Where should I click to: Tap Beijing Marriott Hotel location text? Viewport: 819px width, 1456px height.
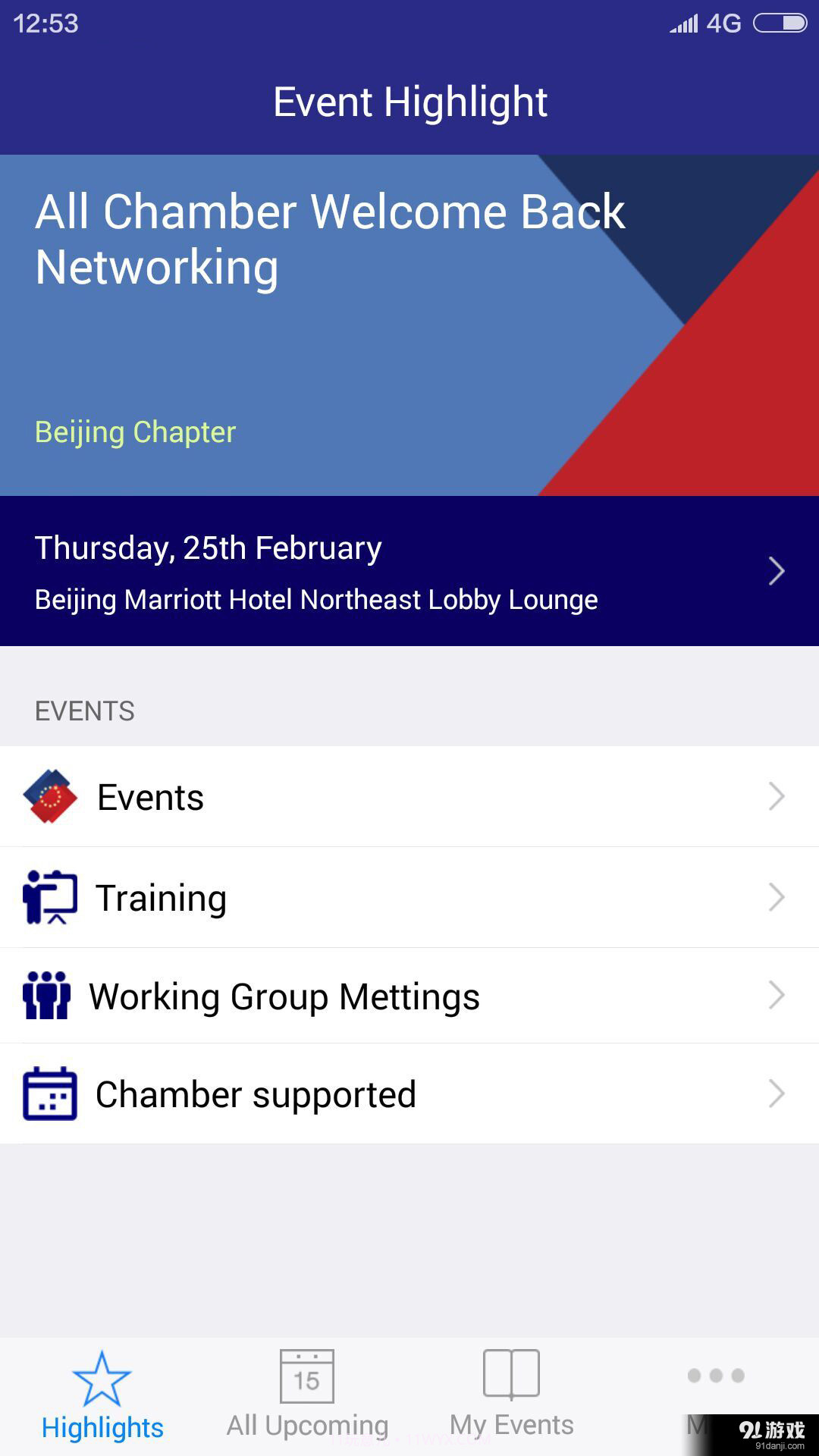pos(315,599)
